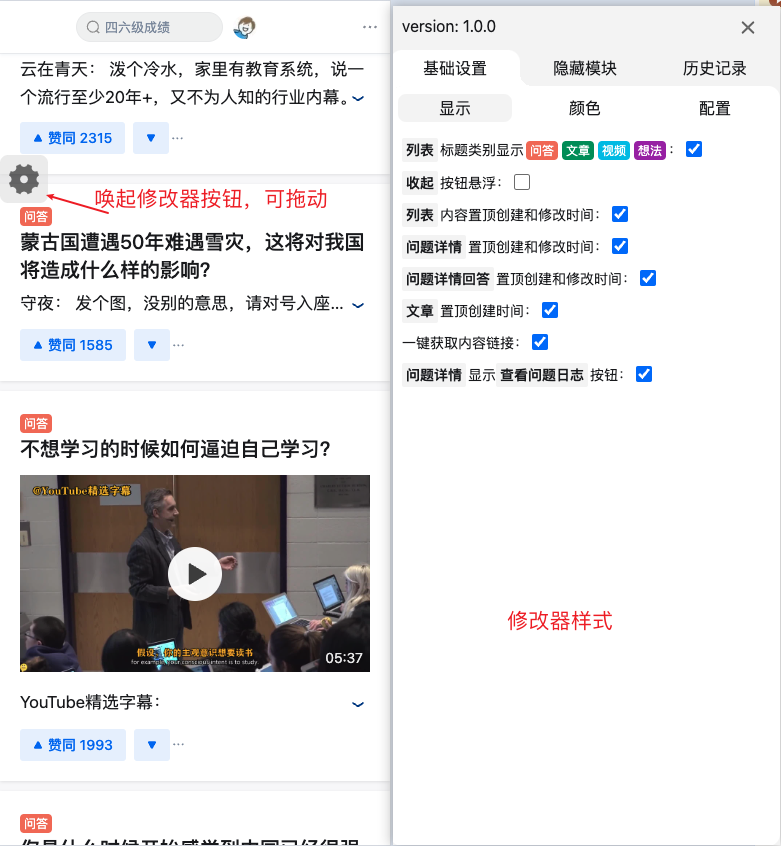The image size is (781, 846).
Task: Open the search box with 四六级成绩
Action: [150, 27]
